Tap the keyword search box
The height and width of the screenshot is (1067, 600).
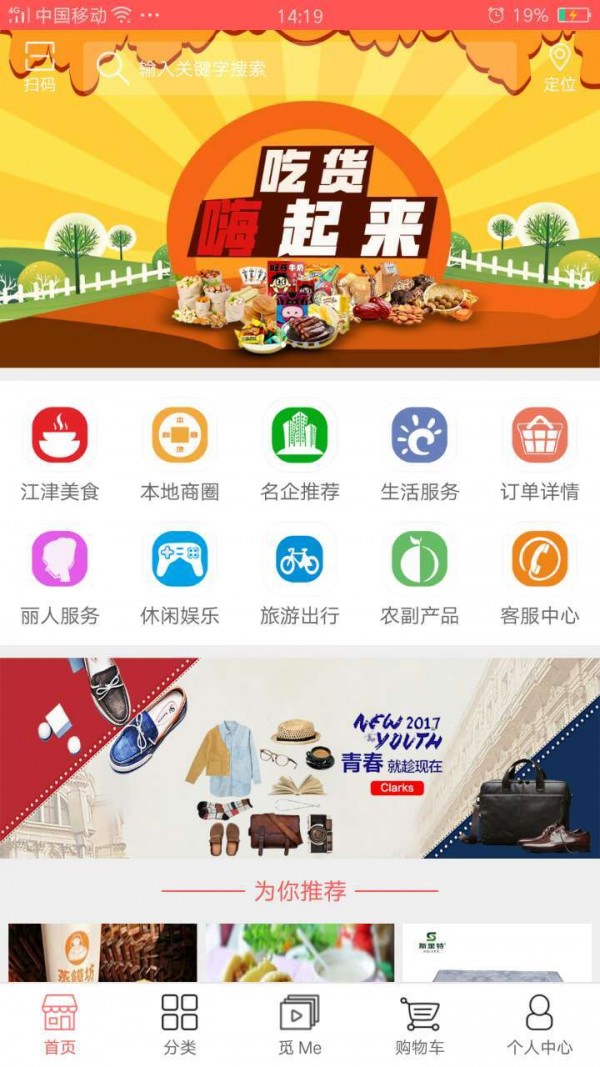(x=300, y=69)
